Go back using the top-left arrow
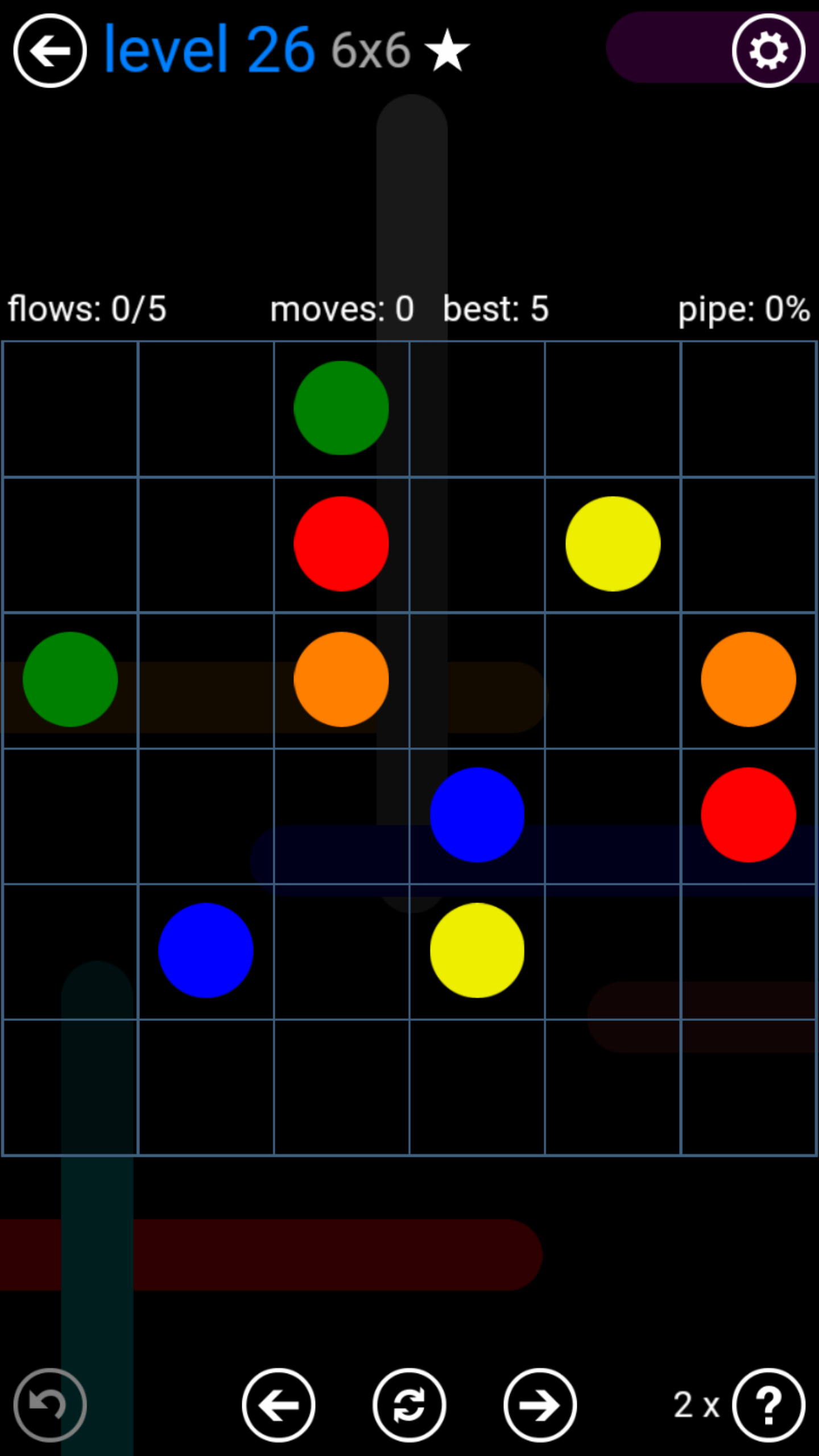819x1456 pixels. [50, 50]
